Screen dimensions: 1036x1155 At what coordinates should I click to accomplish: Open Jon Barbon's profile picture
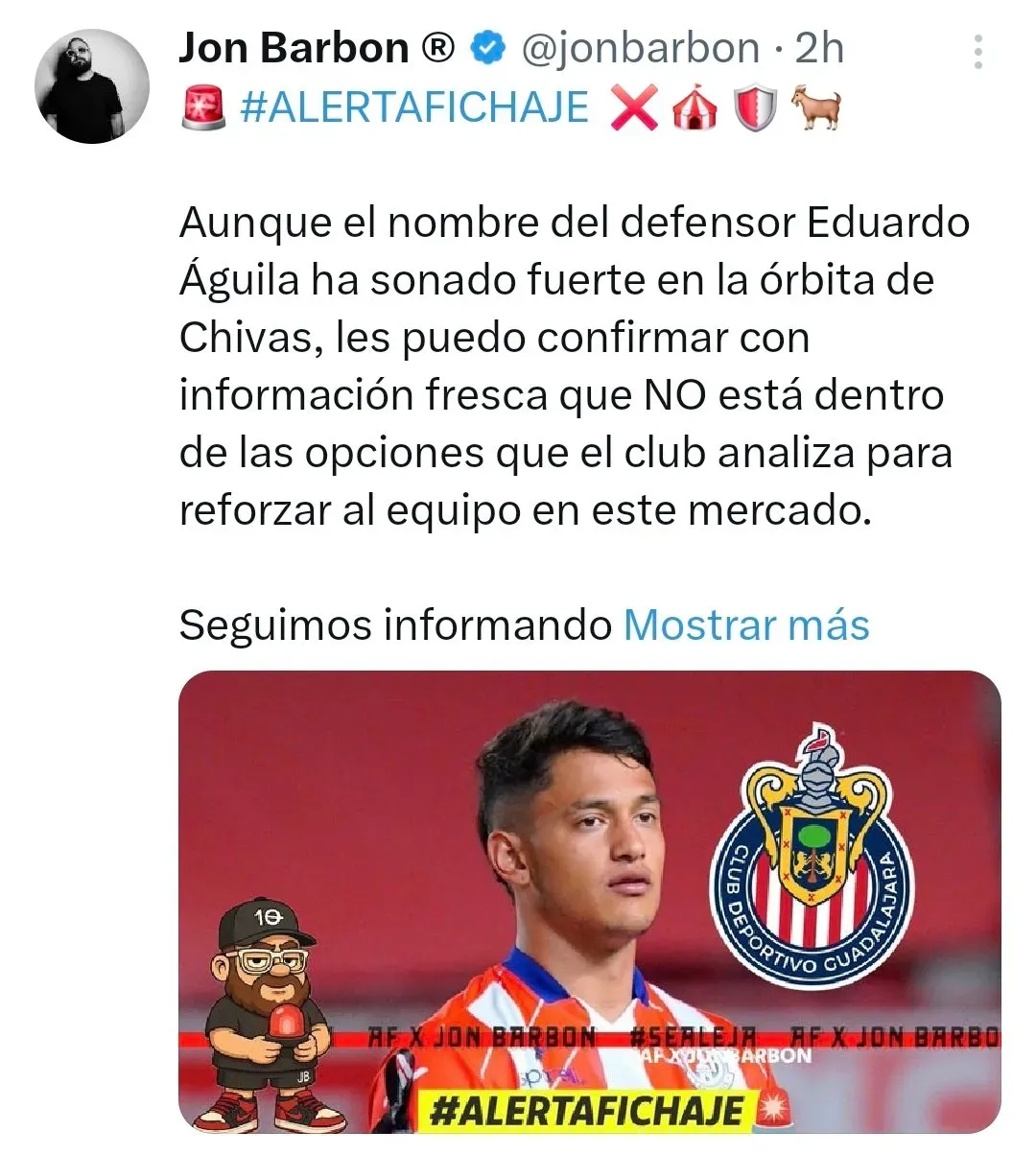[92, 86]
